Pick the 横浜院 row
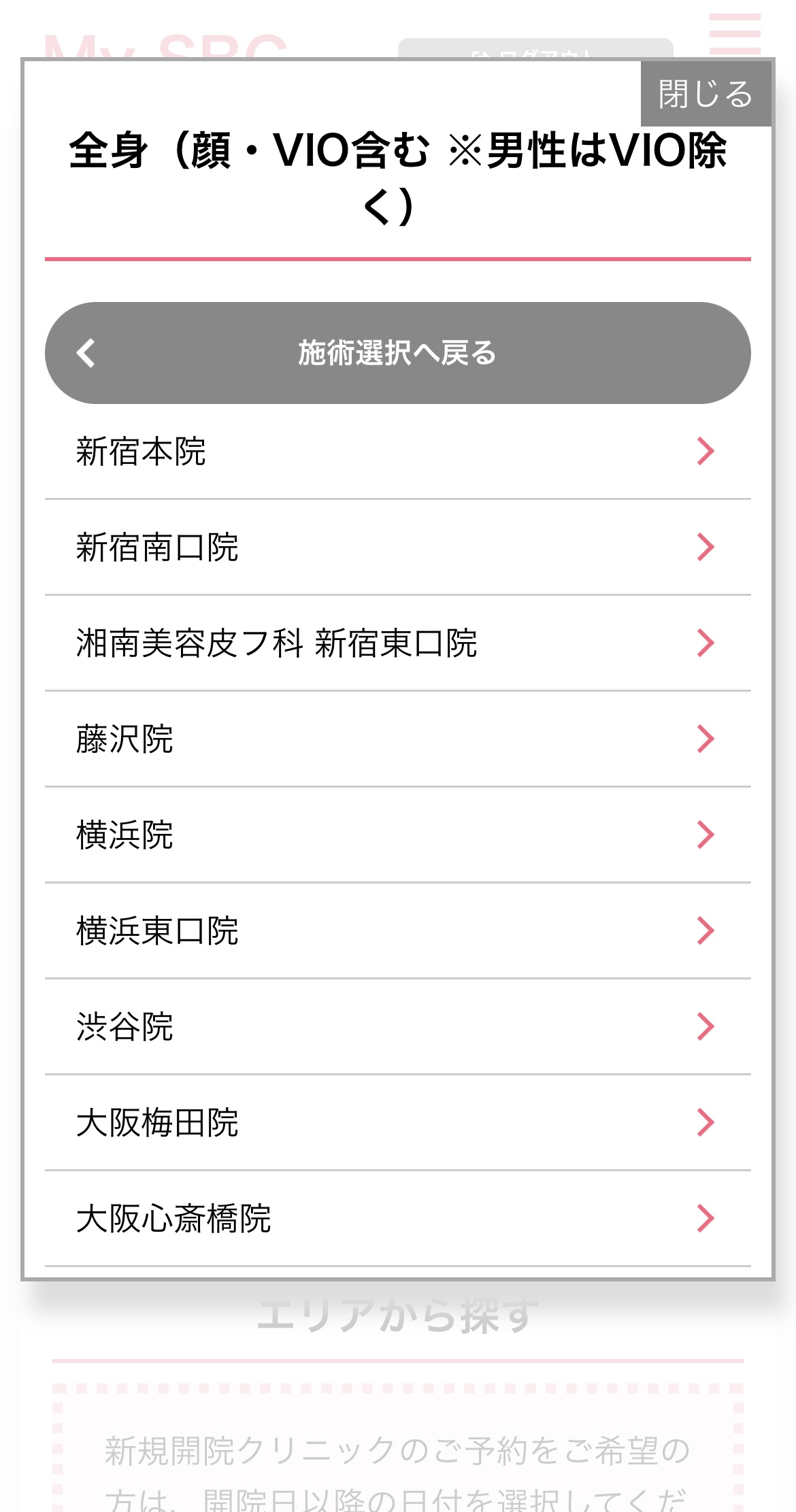Viewport: 796px width, 1512px height. (x=397, y=835)
